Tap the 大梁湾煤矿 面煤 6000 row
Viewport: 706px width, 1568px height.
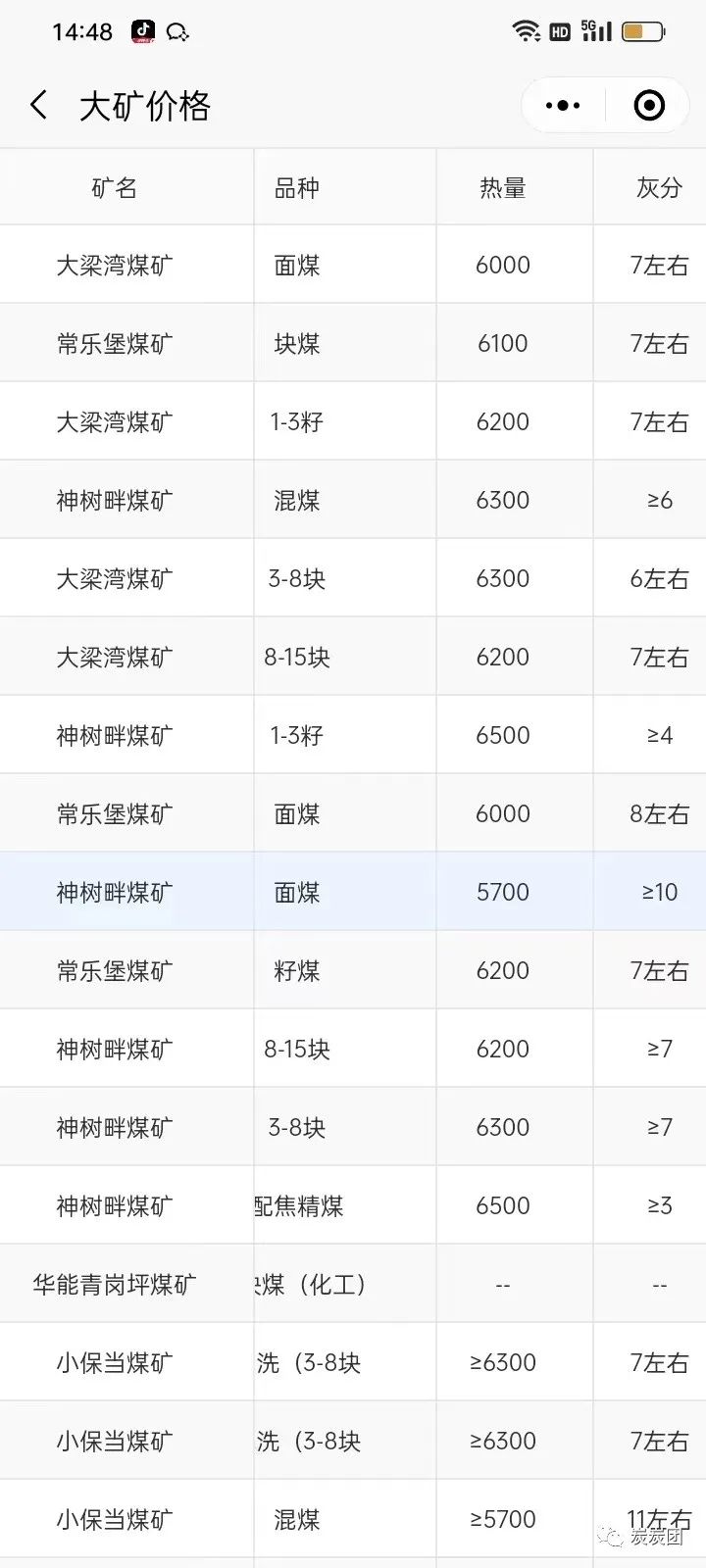353,264
